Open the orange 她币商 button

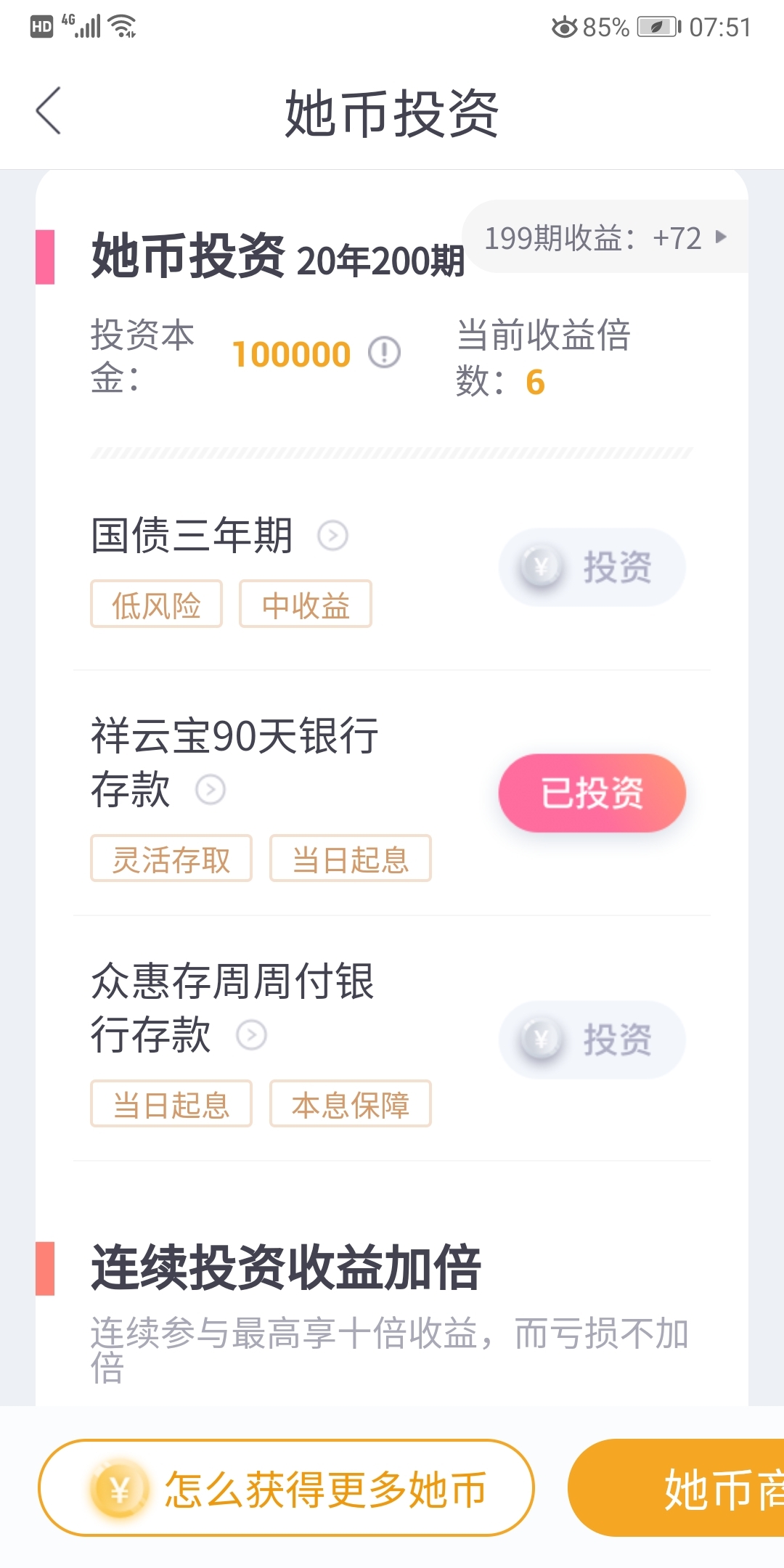coord(677,1488)
